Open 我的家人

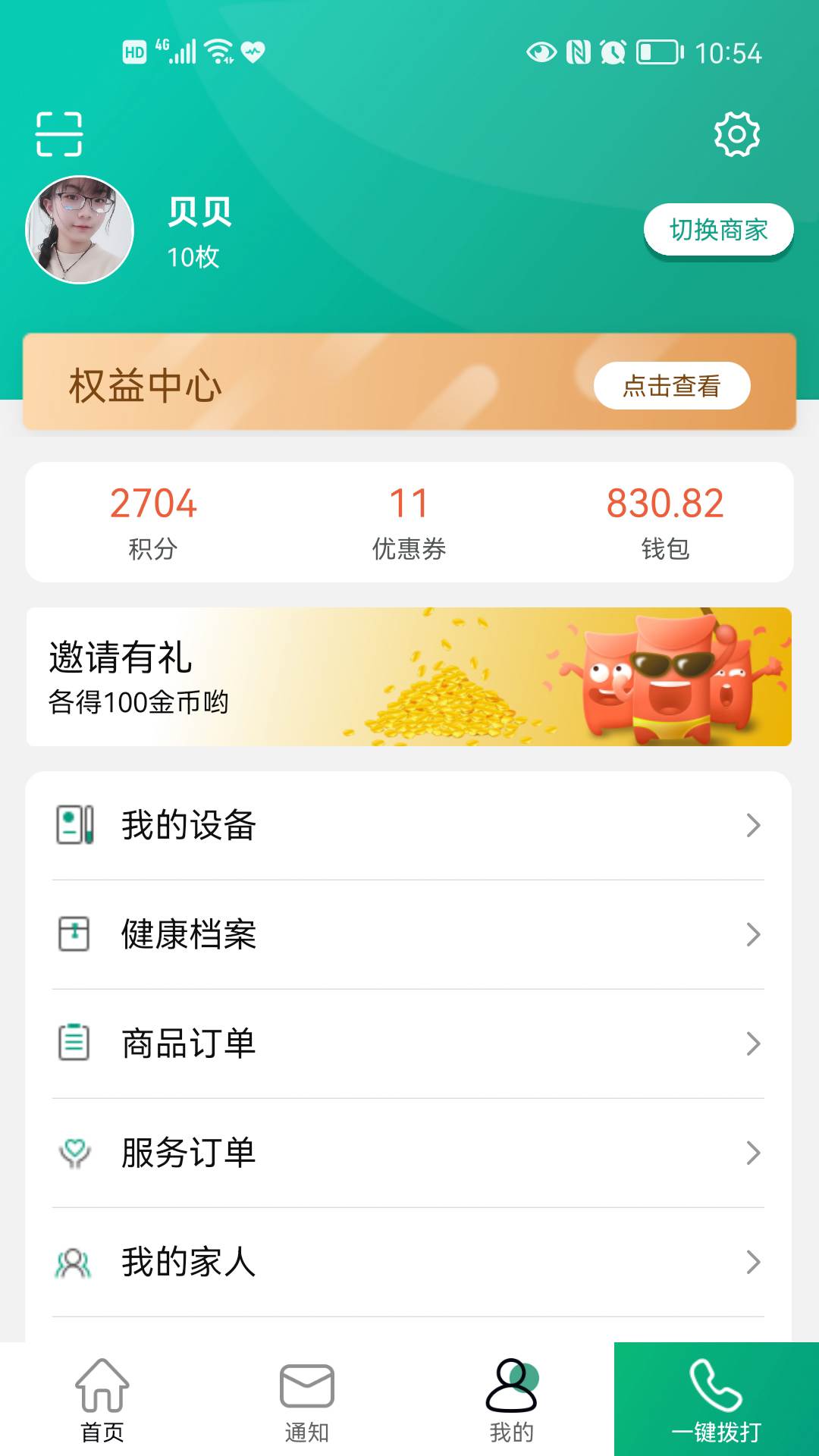[409, 1262]
